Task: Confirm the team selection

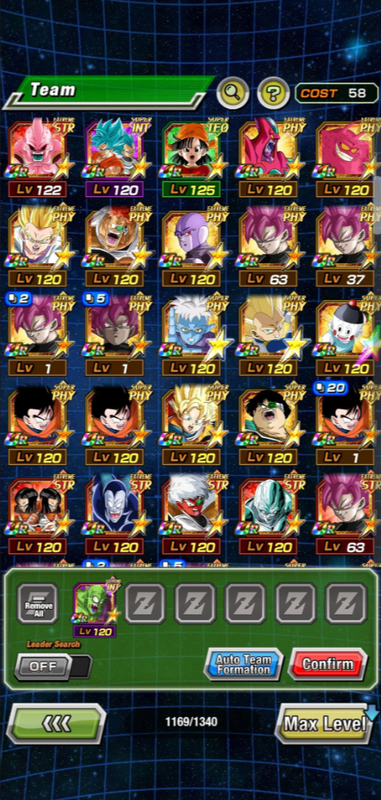Action: pos(327,664)
